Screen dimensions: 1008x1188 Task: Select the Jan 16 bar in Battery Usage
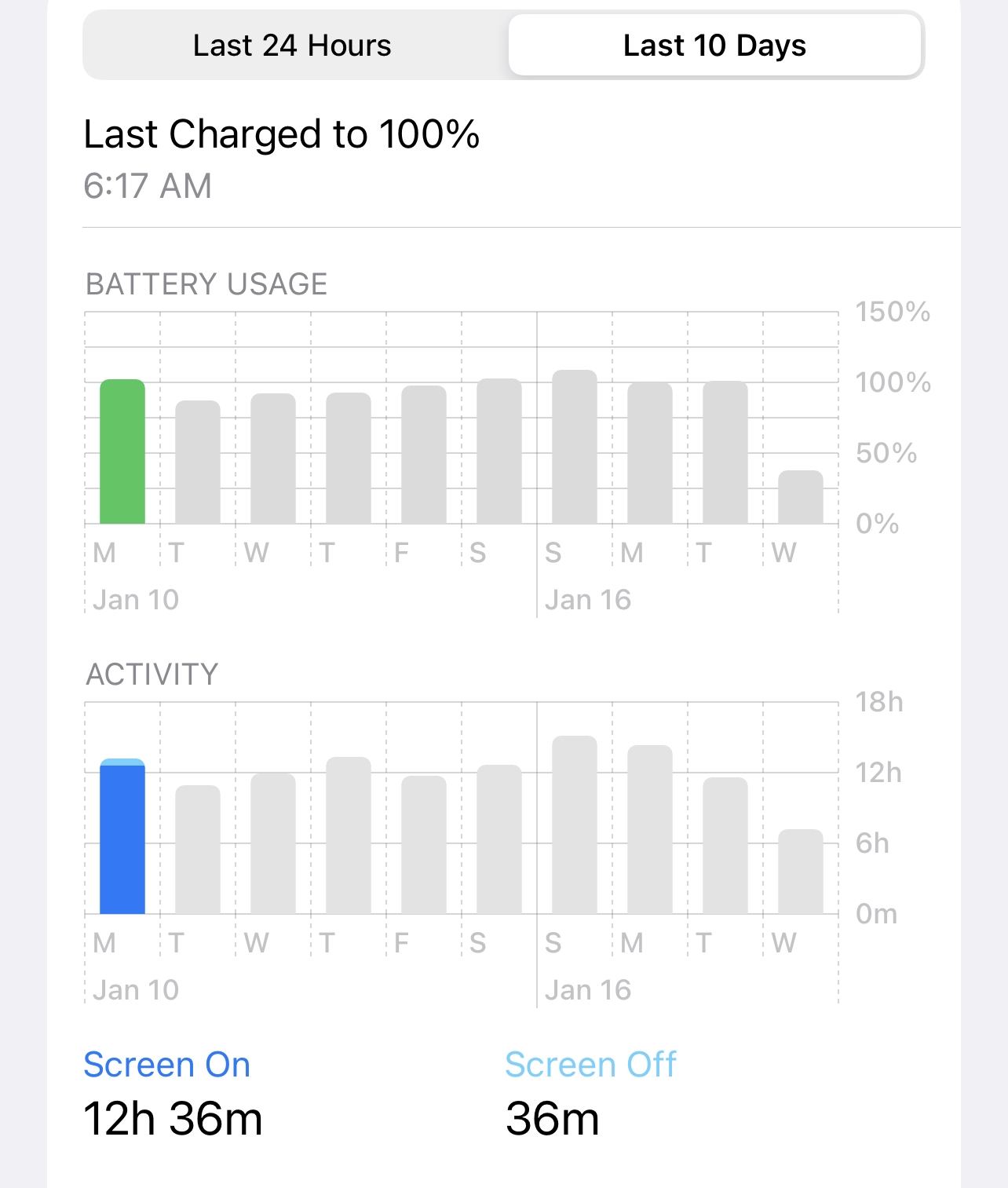(575, 447)
